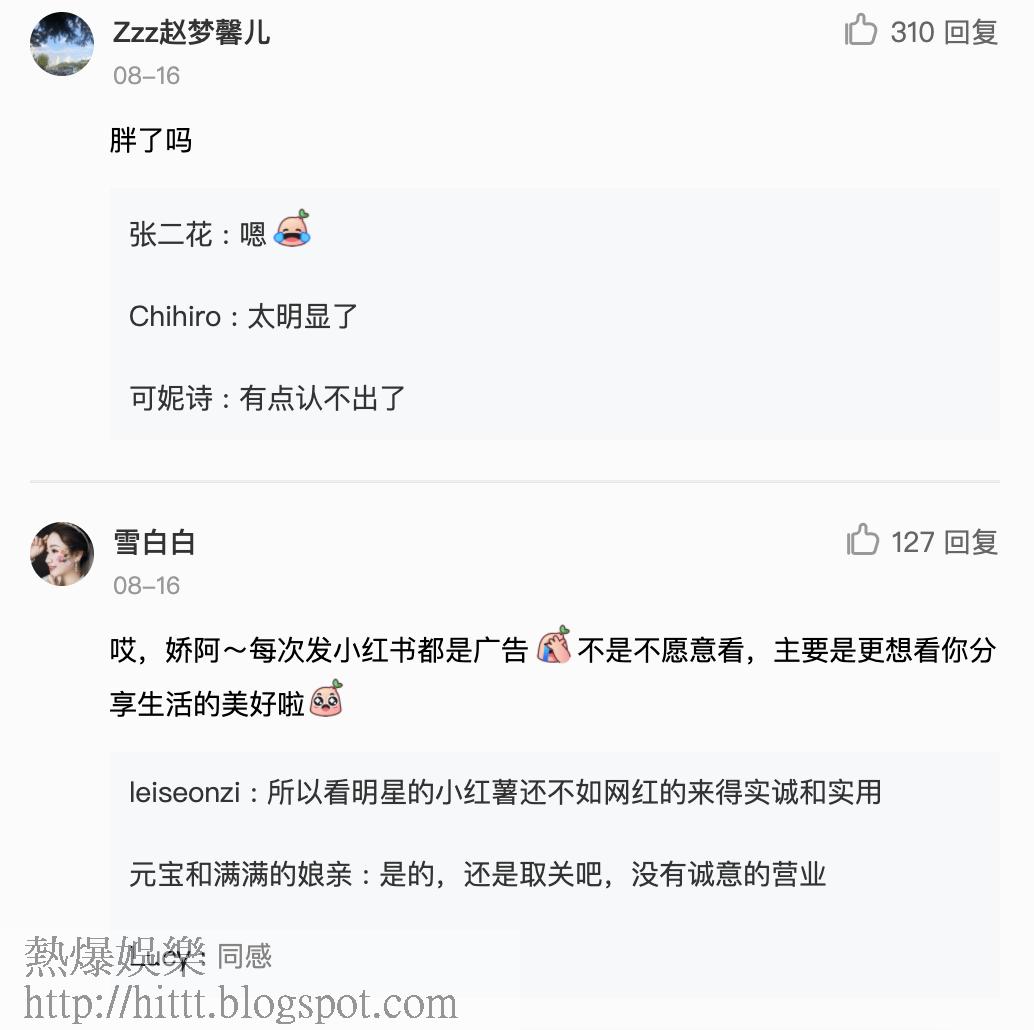Reply to 雪白白's comment
The image size is (1034, 1030).
[x=971, y=542]
